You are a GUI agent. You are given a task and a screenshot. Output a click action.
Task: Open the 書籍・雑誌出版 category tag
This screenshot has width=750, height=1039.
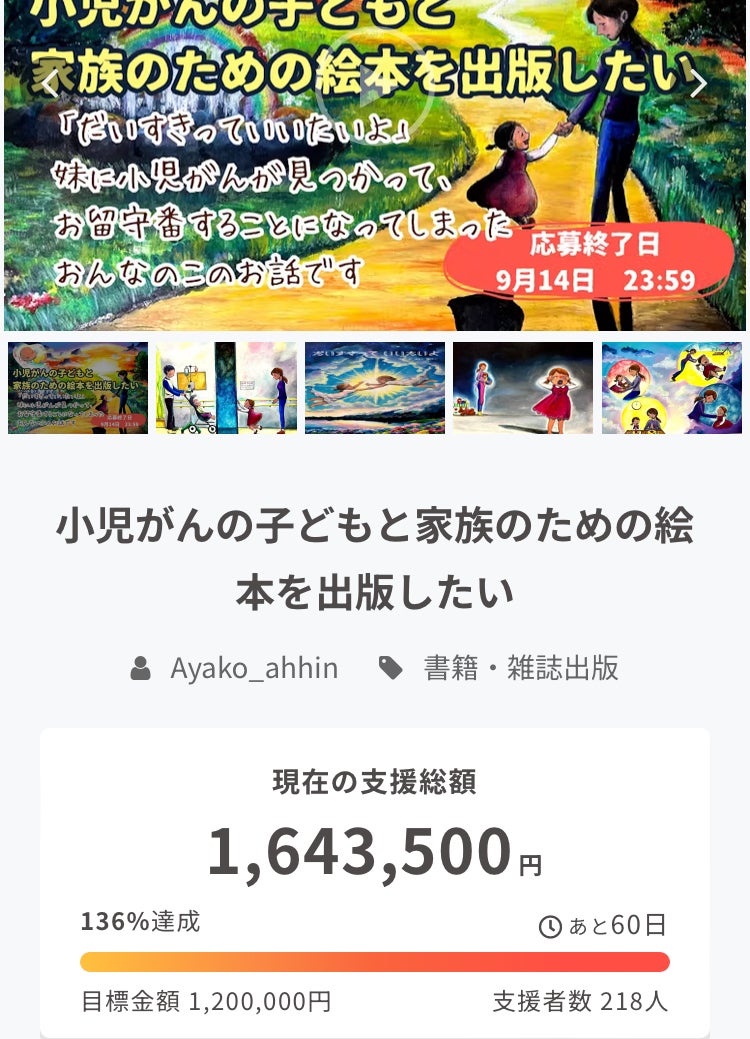pos(520,668)
